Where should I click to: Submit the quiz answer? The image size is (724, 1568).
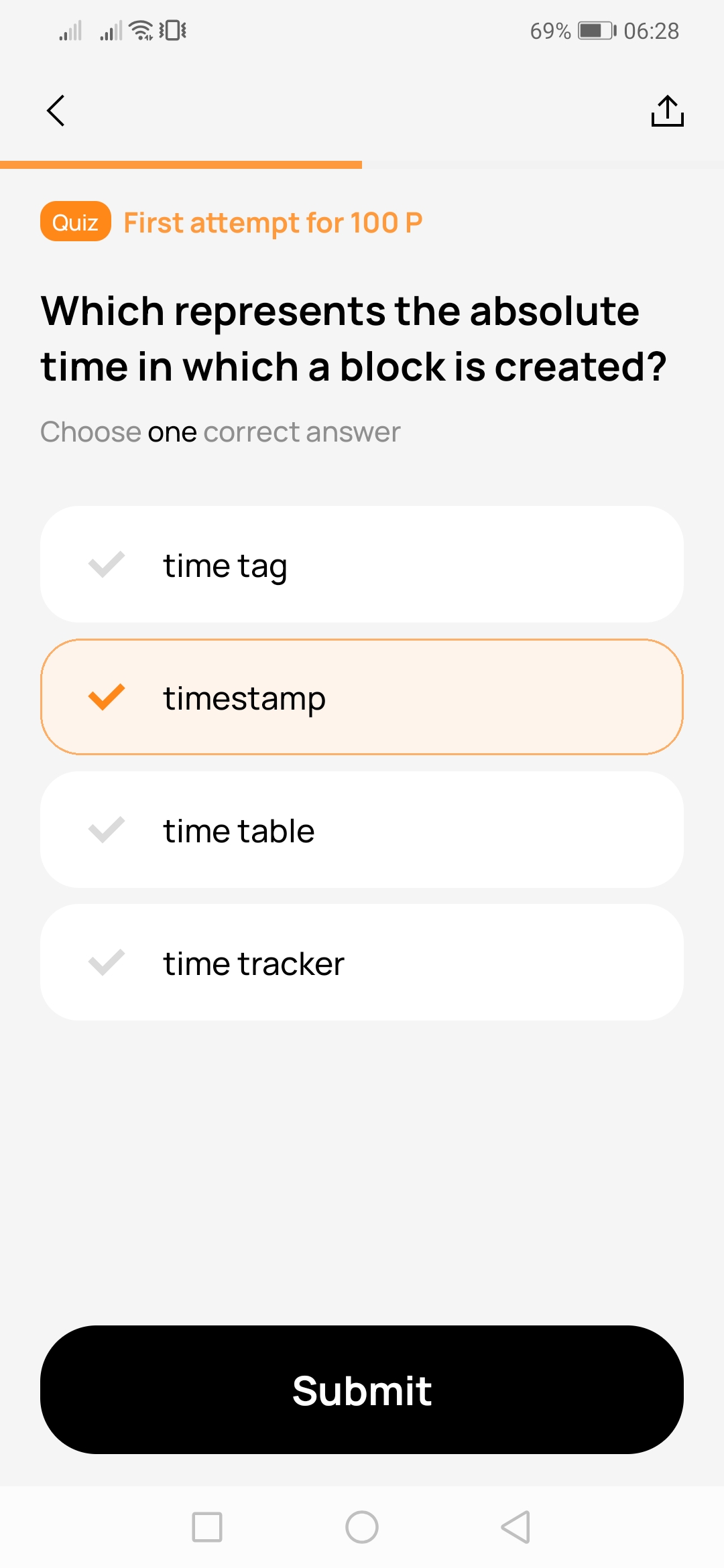(x=362, y=1390)
